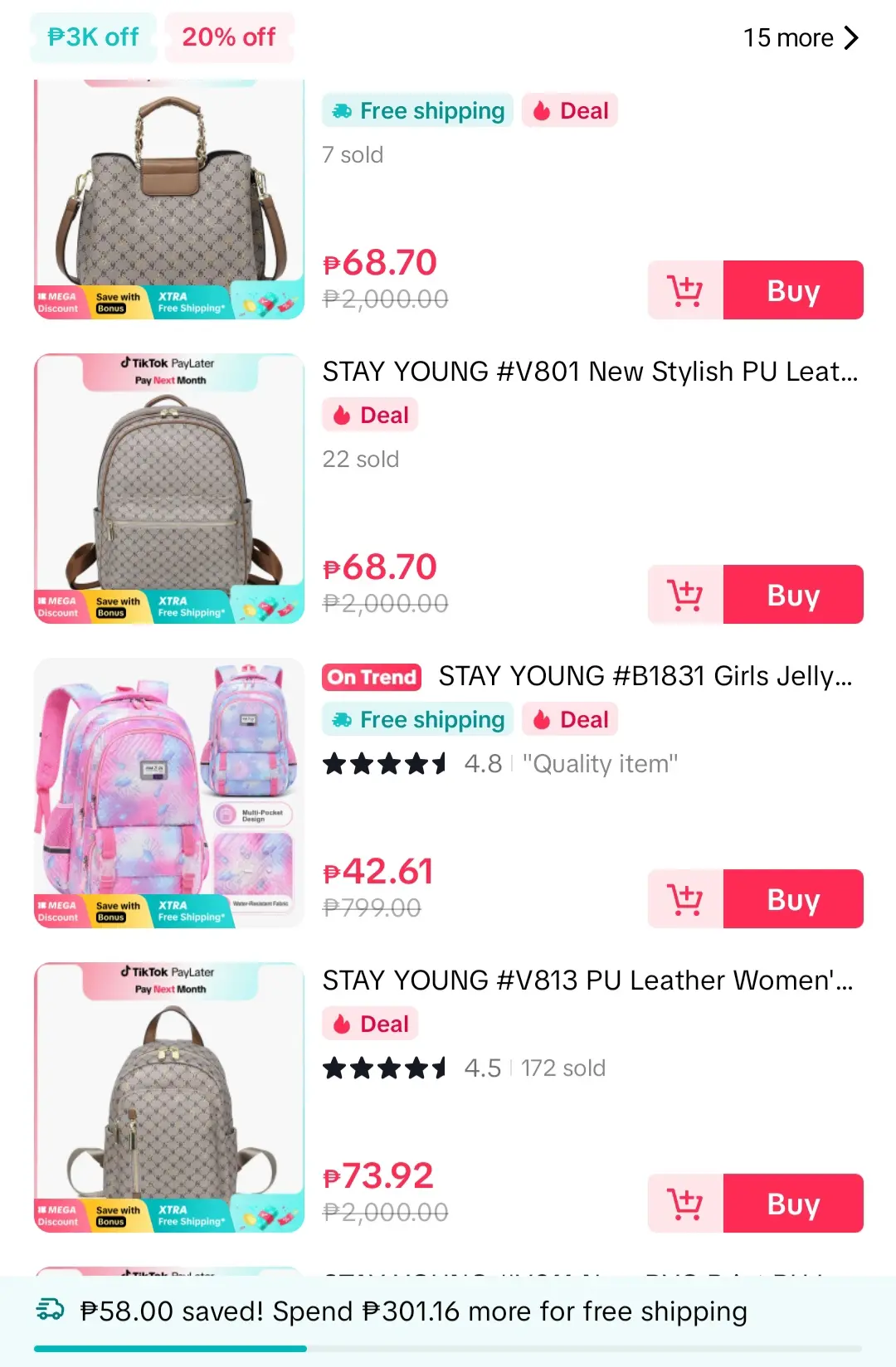Buy the #B1831 Girls Jelly backpack
This screenshot has height=1367, width=896.
793,899
